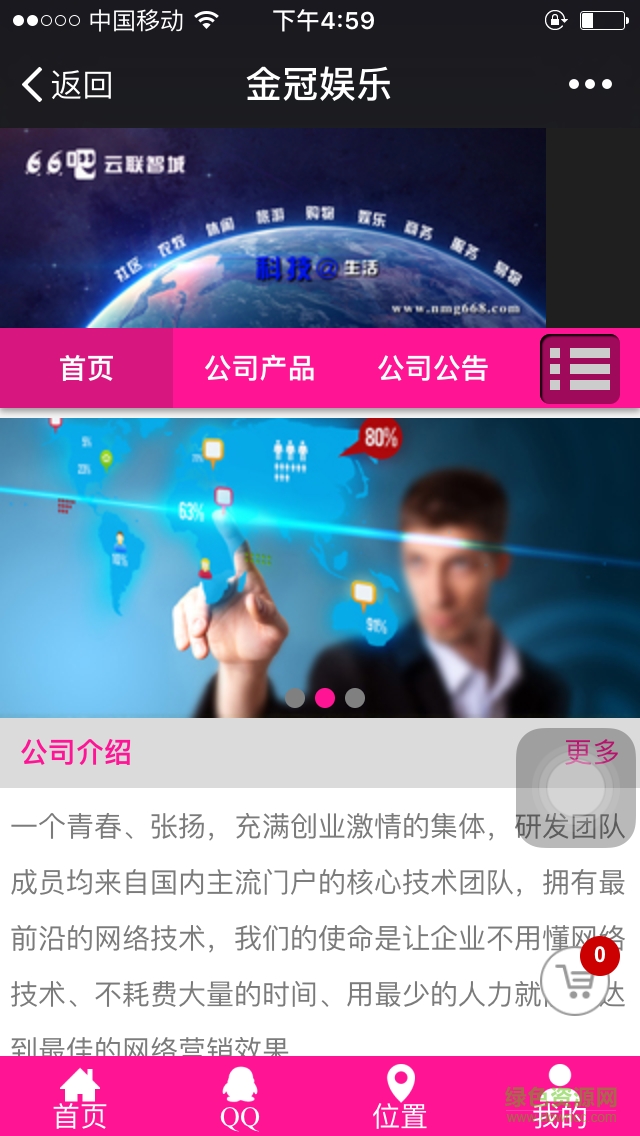Tap 更多 to view company introduction
Screen dimensions: 640x1136
(x=592, y=752)
